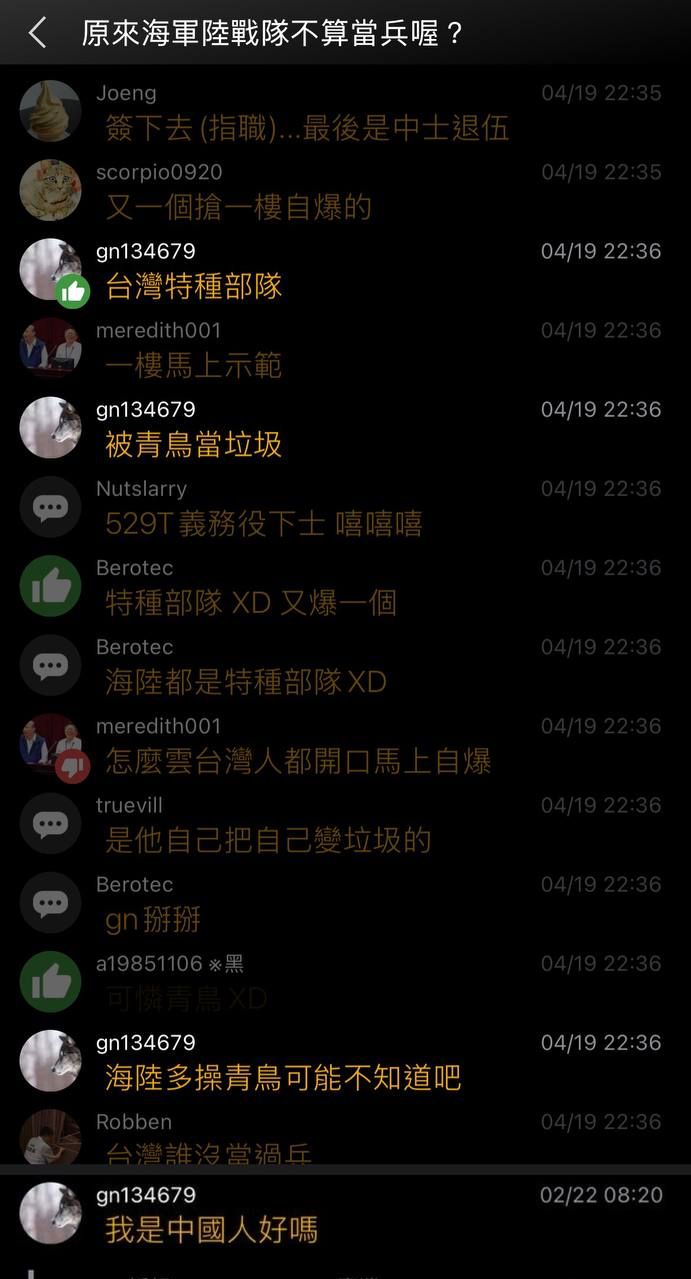Open the comment 海陸多操青鳥可能不知道吧
Image resolution: width=691 pixels, height=1279 pixels.
click(x=283, y=1077)
